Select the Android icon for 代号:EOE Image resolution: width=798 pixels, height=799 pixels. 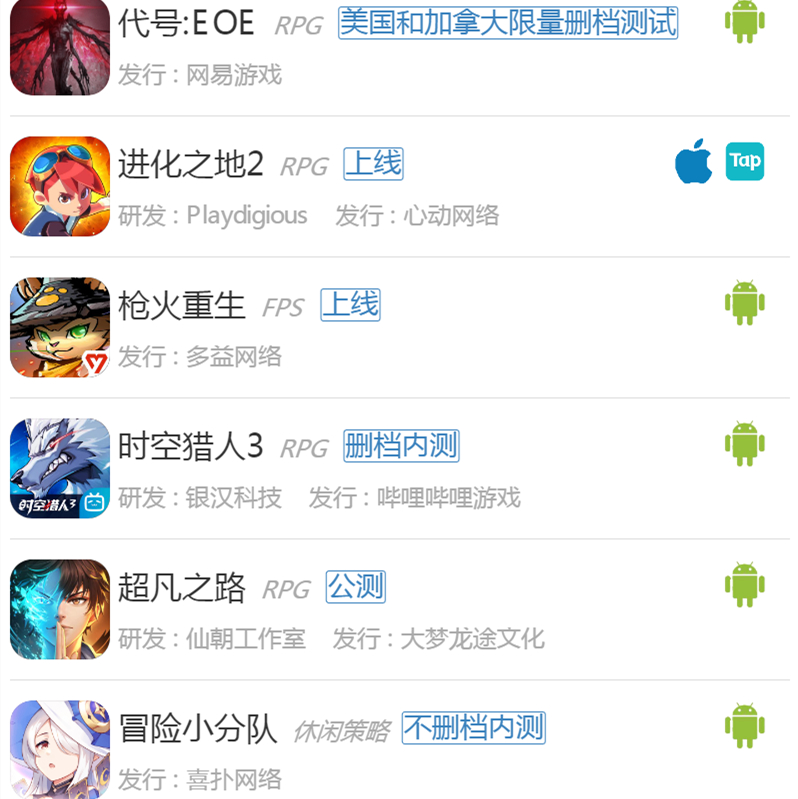[744, 22]
